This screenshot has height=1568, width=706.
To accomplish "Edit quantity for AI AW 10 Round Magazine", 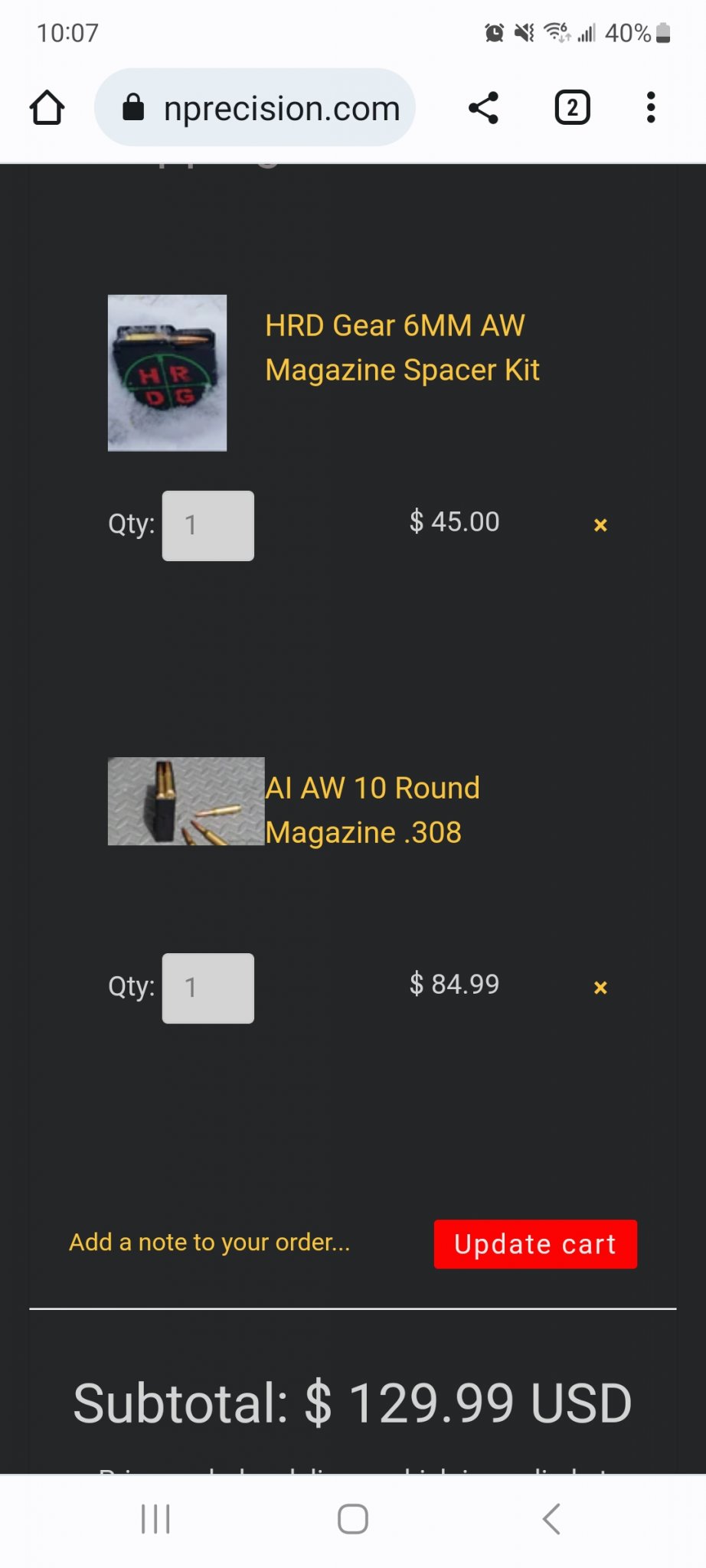I will coord(208,988).
